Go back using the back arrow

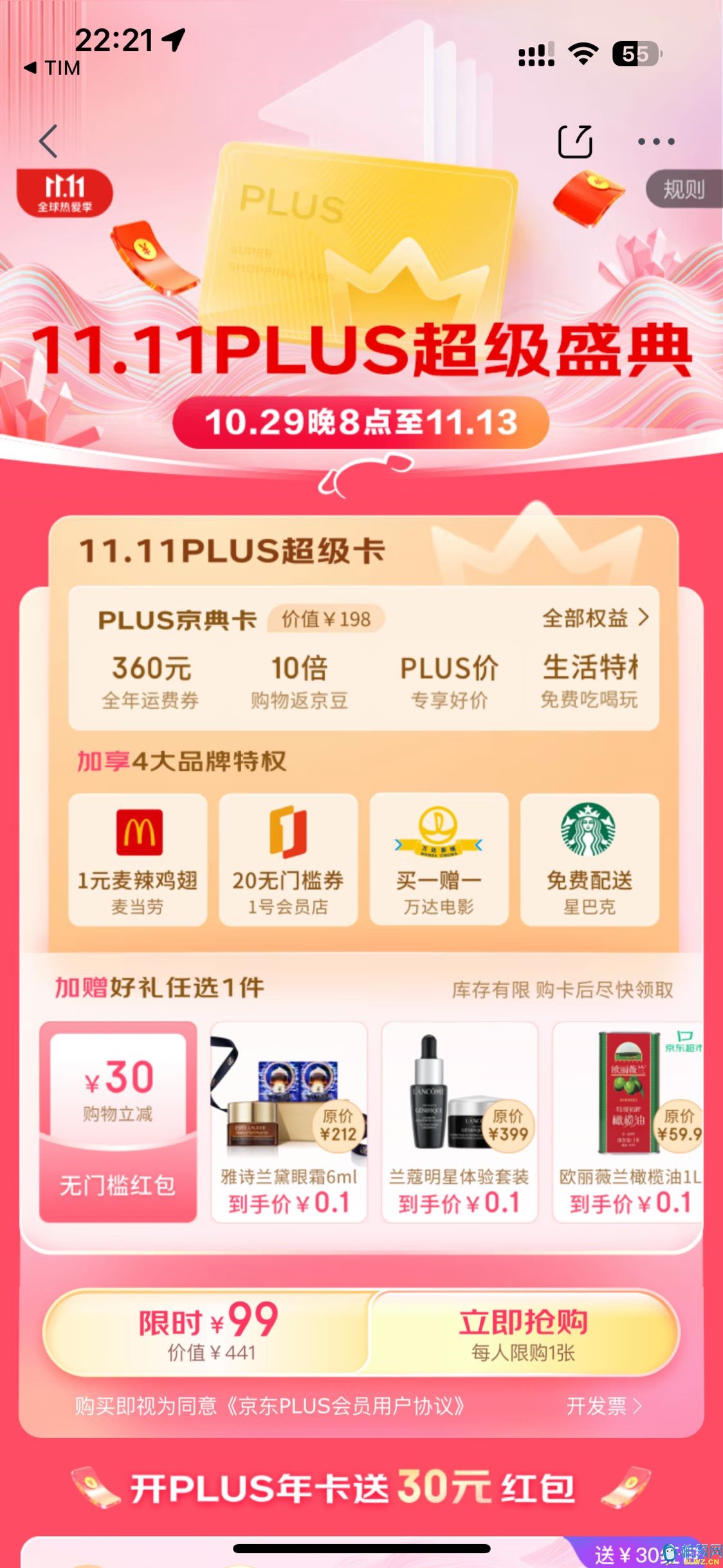[x=49, y=141]
